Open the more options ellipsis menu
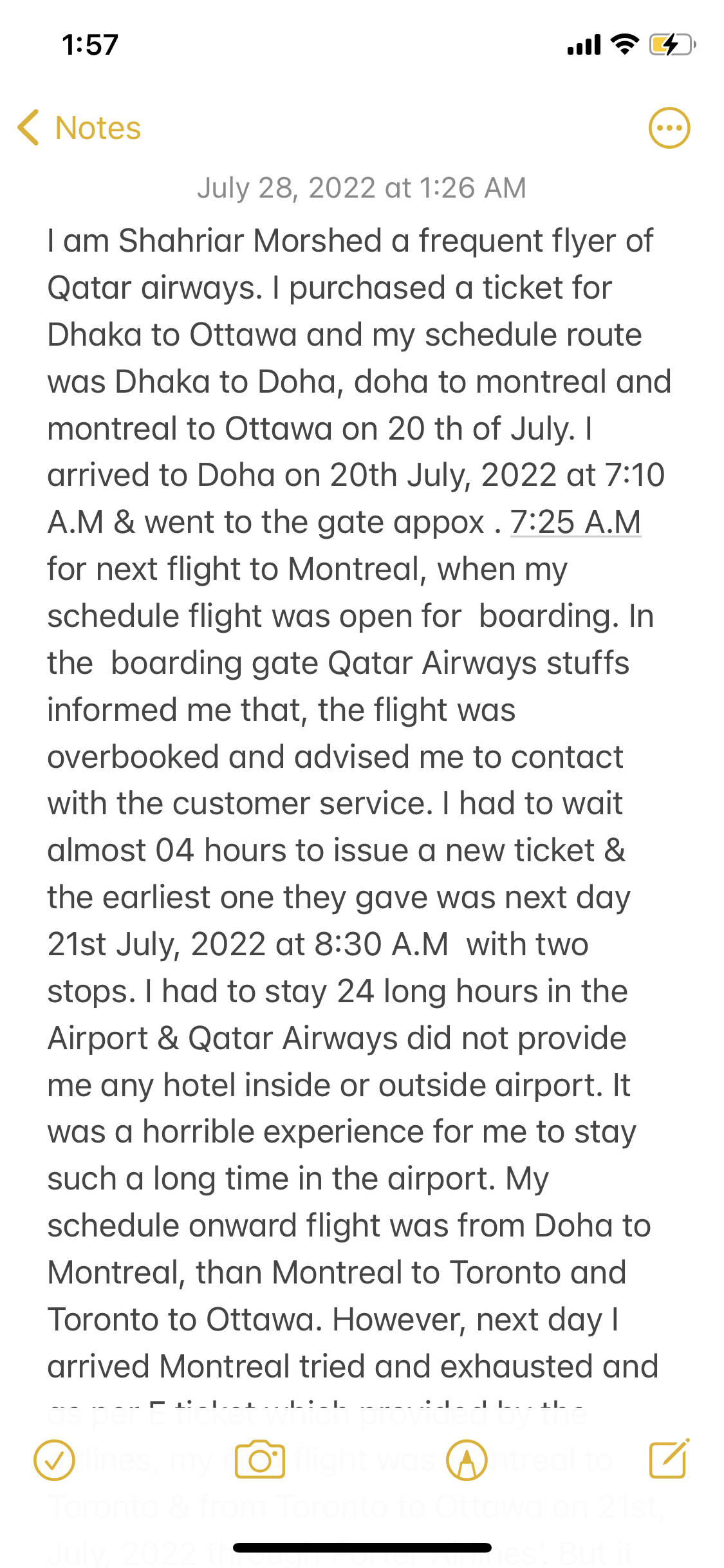 click(669, 128)
